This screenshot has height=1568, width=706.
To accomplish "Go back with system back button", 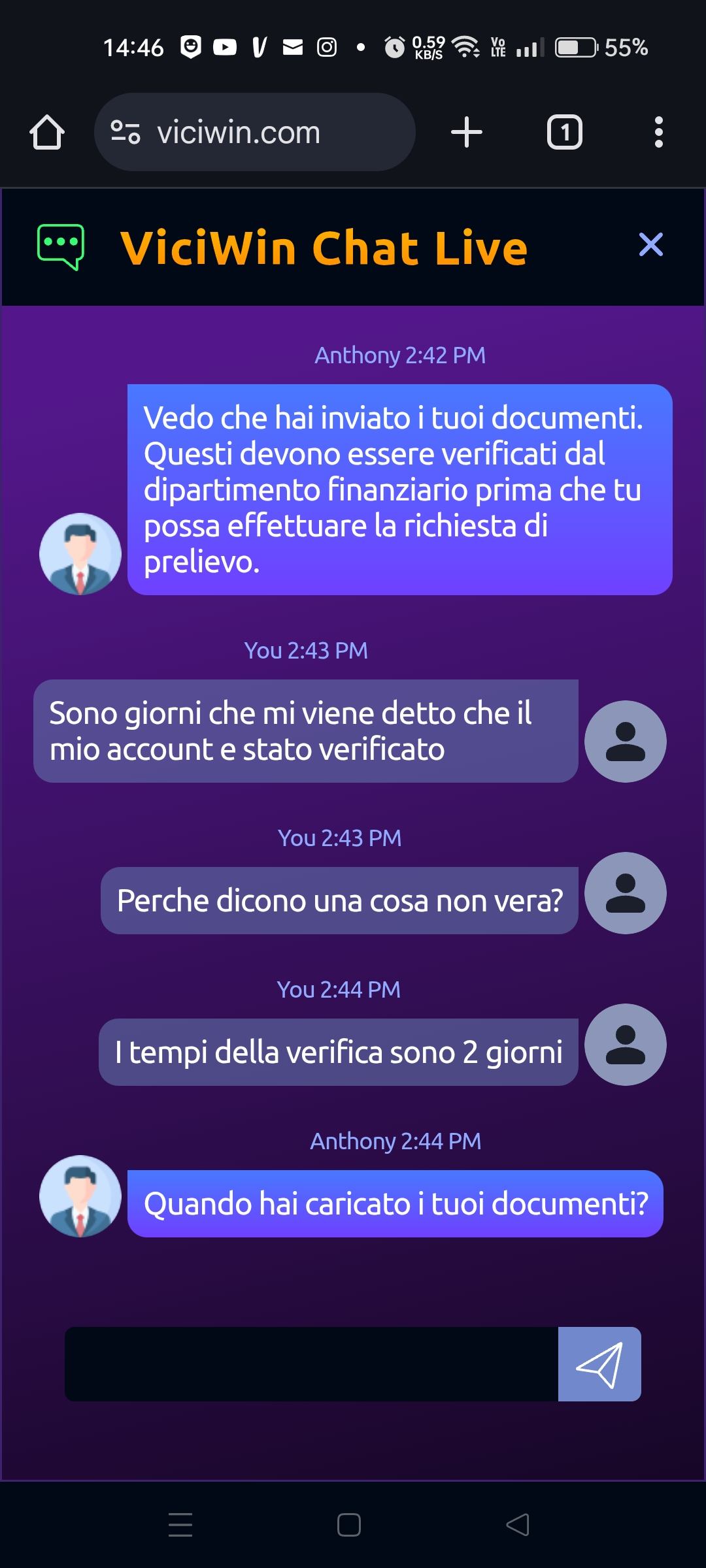I will [518, 1525].
